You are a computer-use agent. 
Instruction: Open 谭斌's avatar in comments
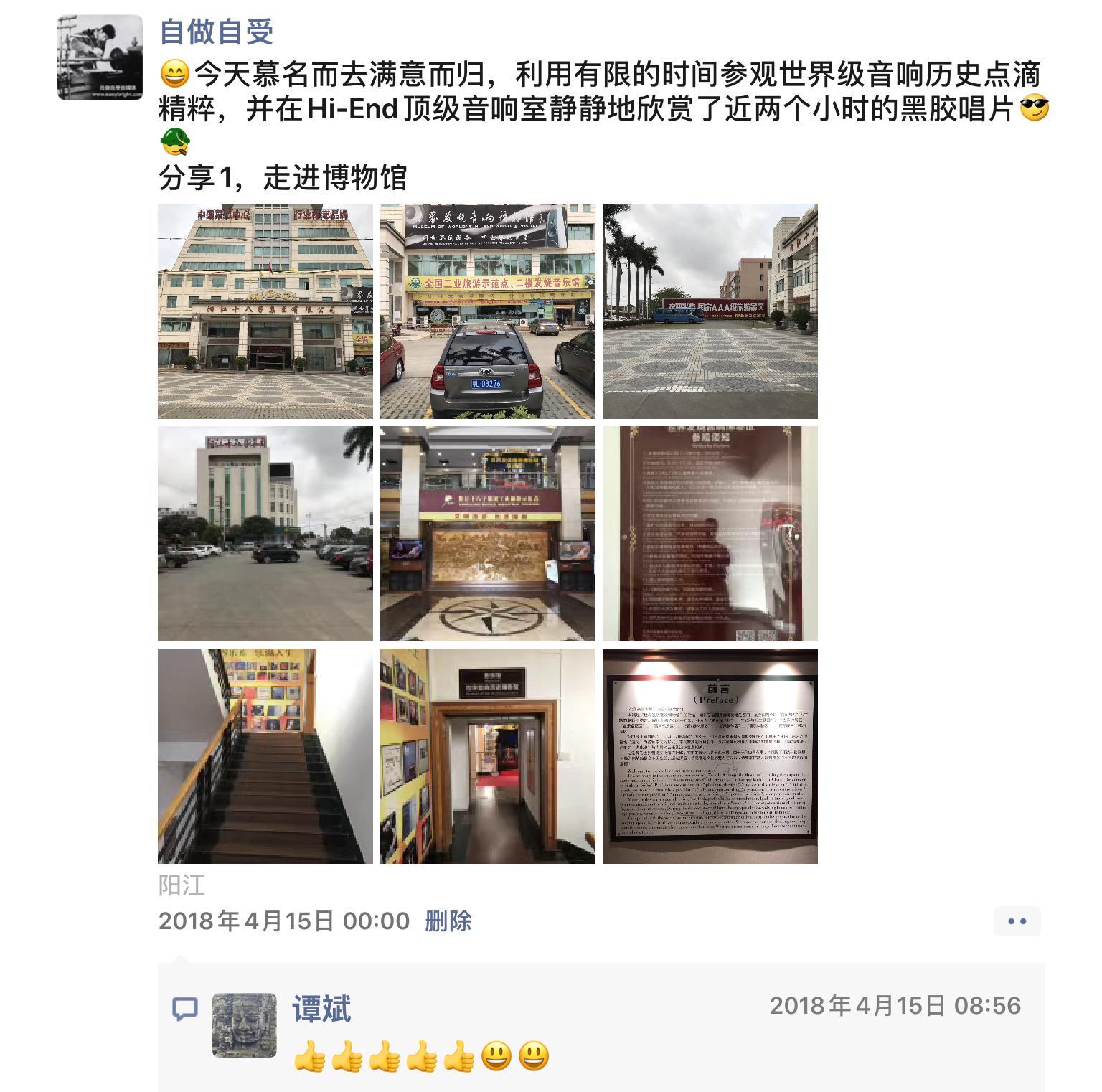[x=245, y=1025]
